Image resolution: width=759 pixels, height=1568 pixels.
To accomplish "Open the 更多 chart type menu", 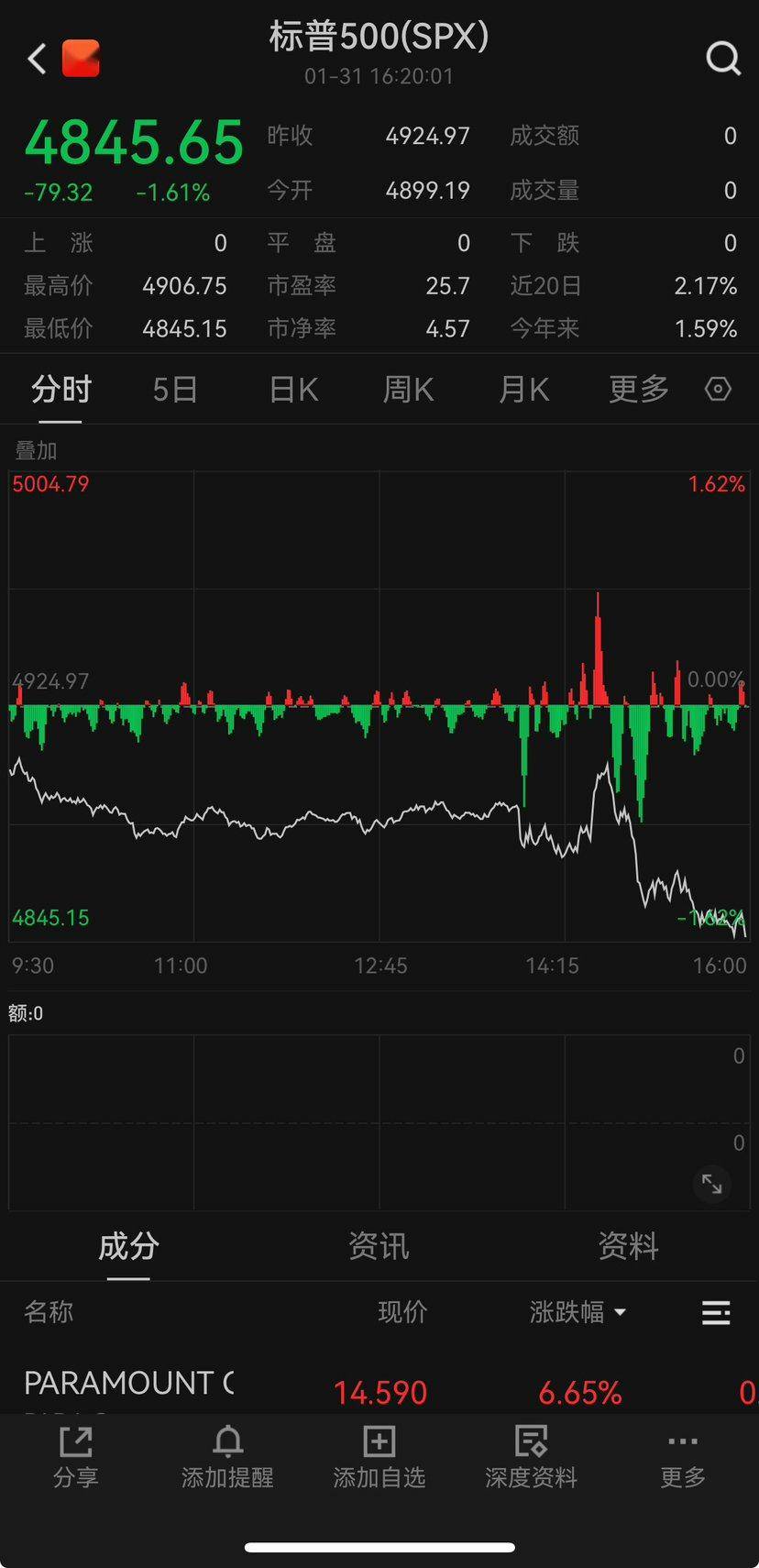I will tap(637, 389).
